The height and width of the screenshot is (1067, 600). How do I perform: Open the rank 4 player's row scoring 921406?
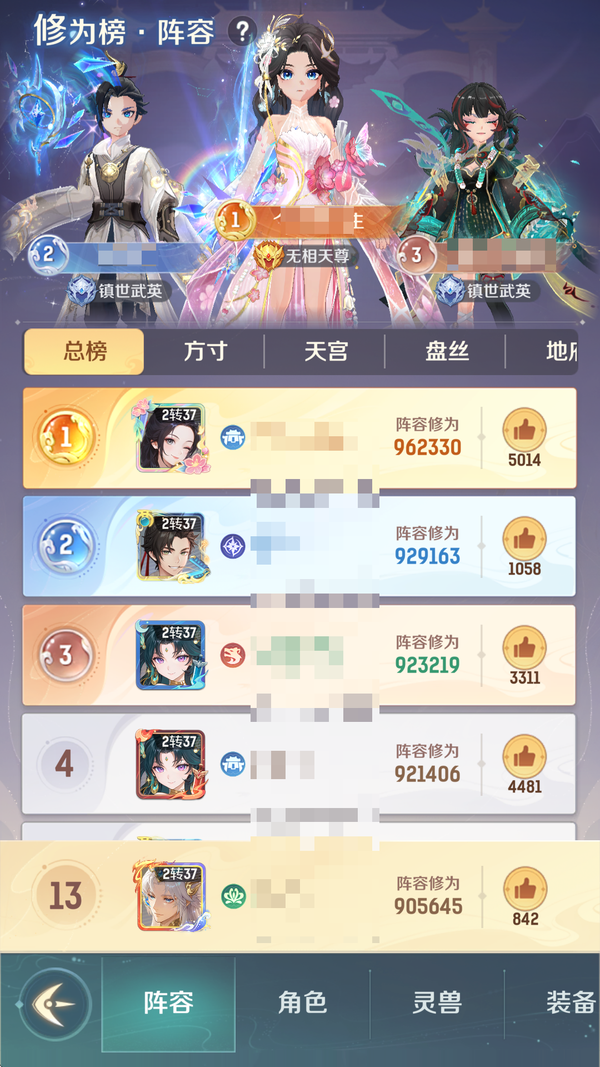tap(300, 765)
